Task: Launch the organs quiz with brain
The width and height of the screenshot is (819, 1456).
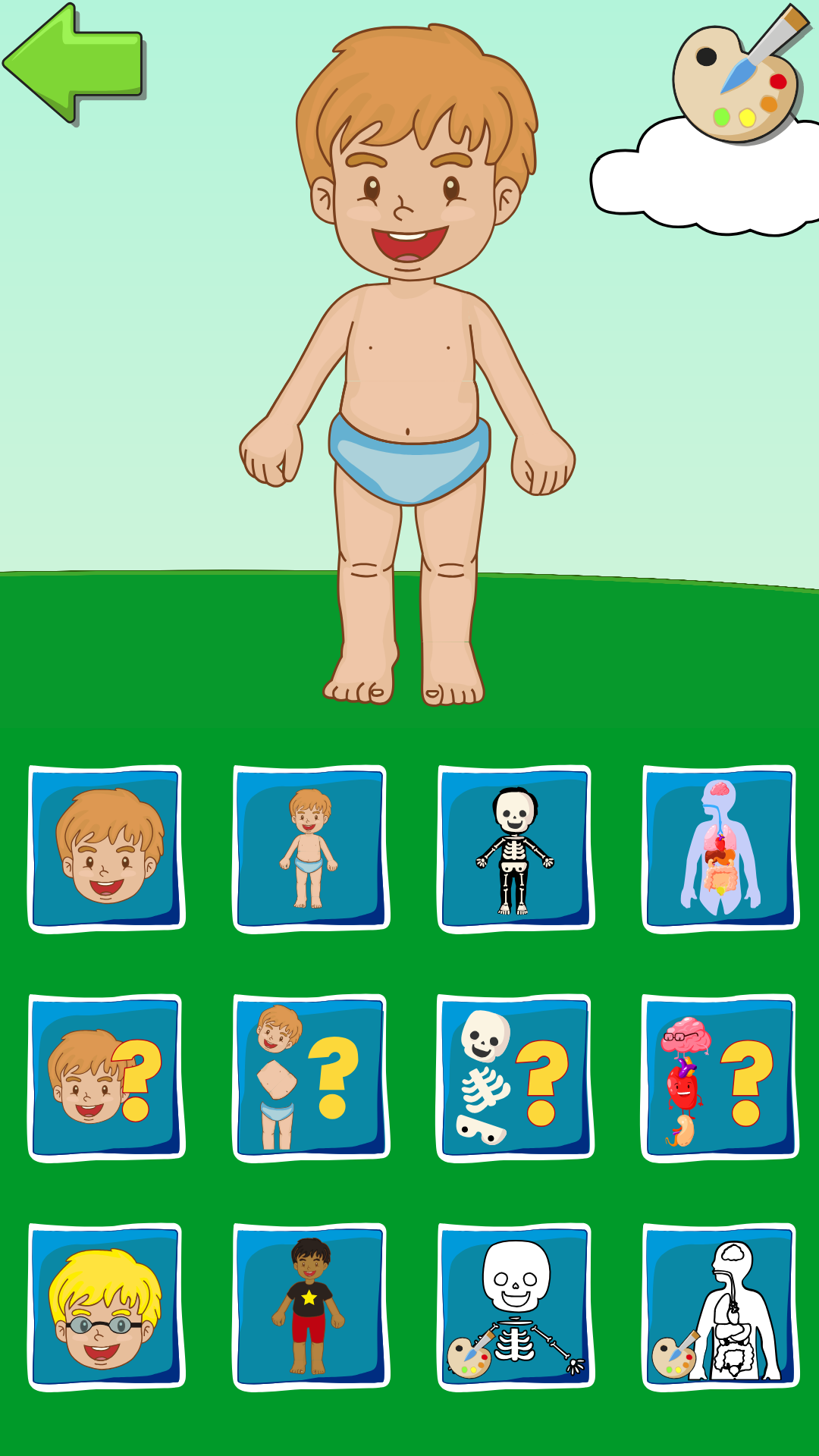Action: tap(720, 1078)
